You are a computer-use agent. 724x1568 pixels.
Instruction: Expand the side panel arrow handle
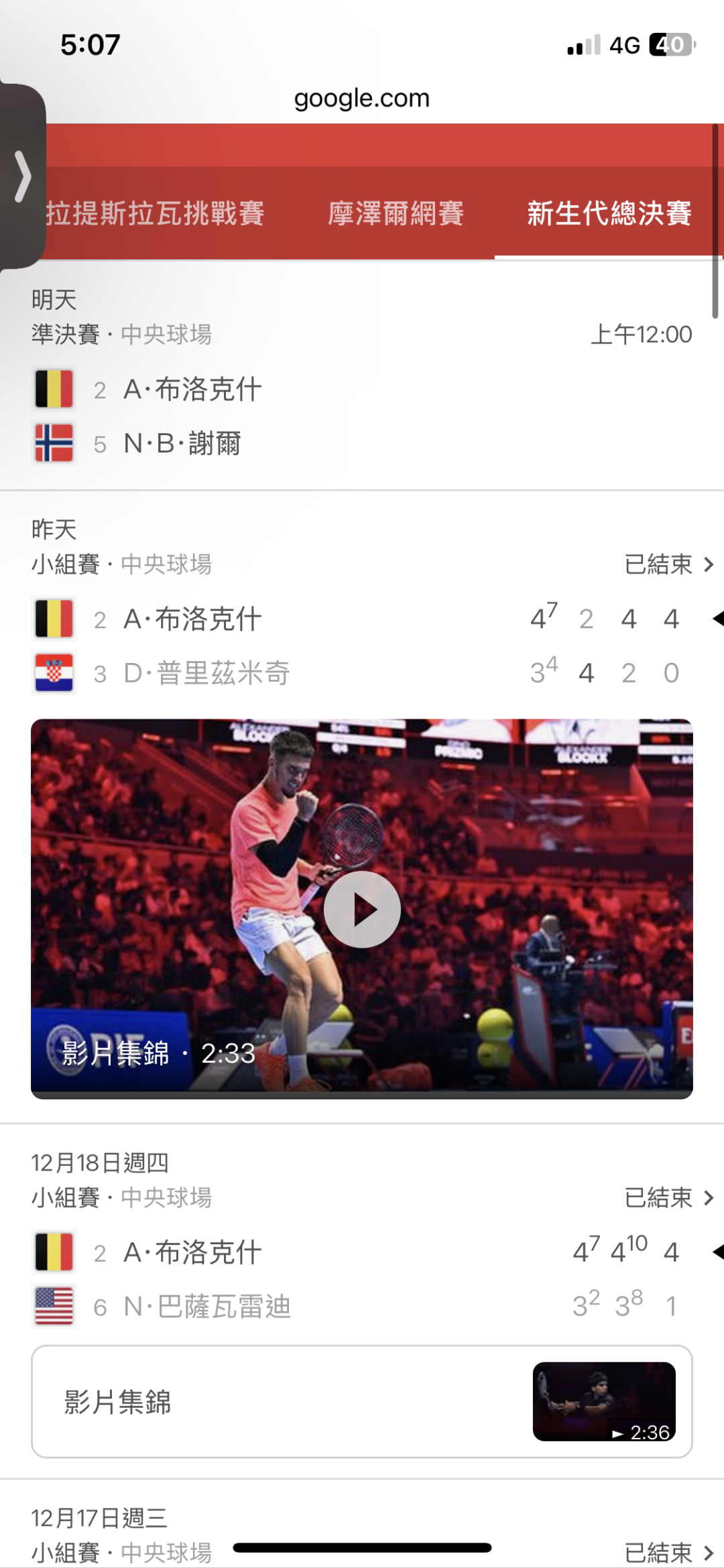coord(23,176)
